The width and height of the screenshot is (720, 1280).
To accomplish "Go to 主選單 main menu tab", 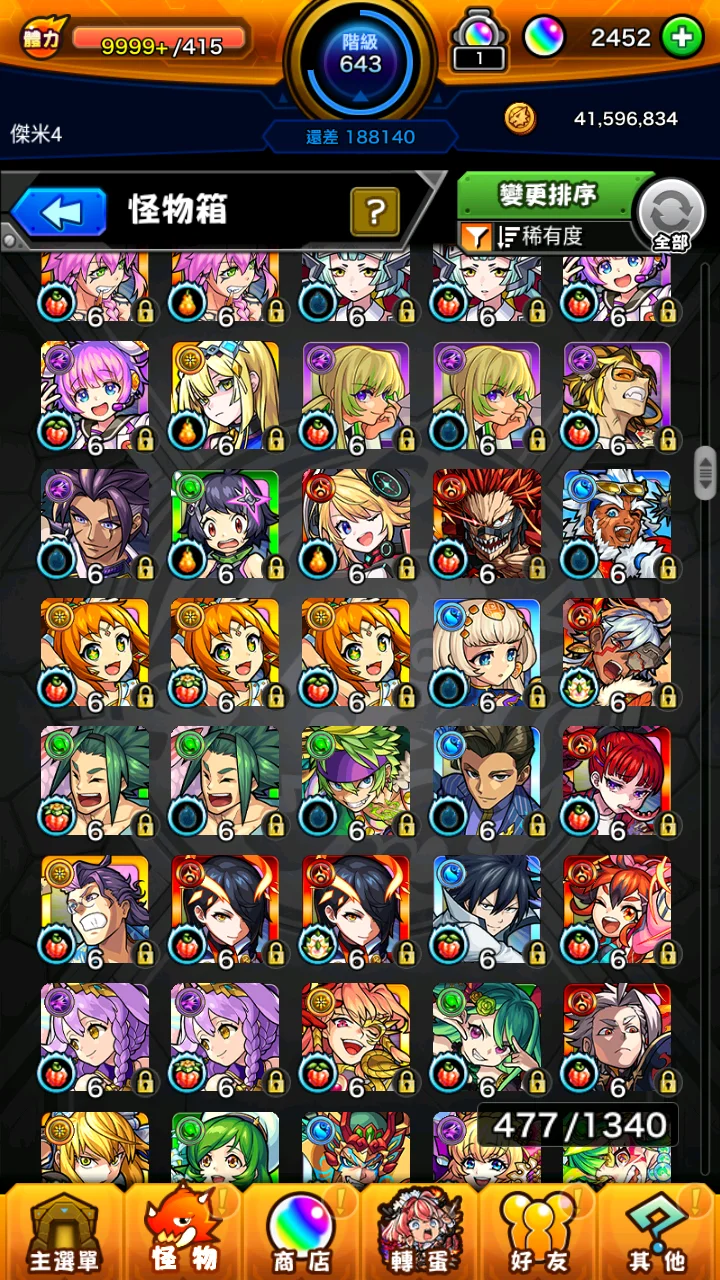I will click(x=62, y=1232).
